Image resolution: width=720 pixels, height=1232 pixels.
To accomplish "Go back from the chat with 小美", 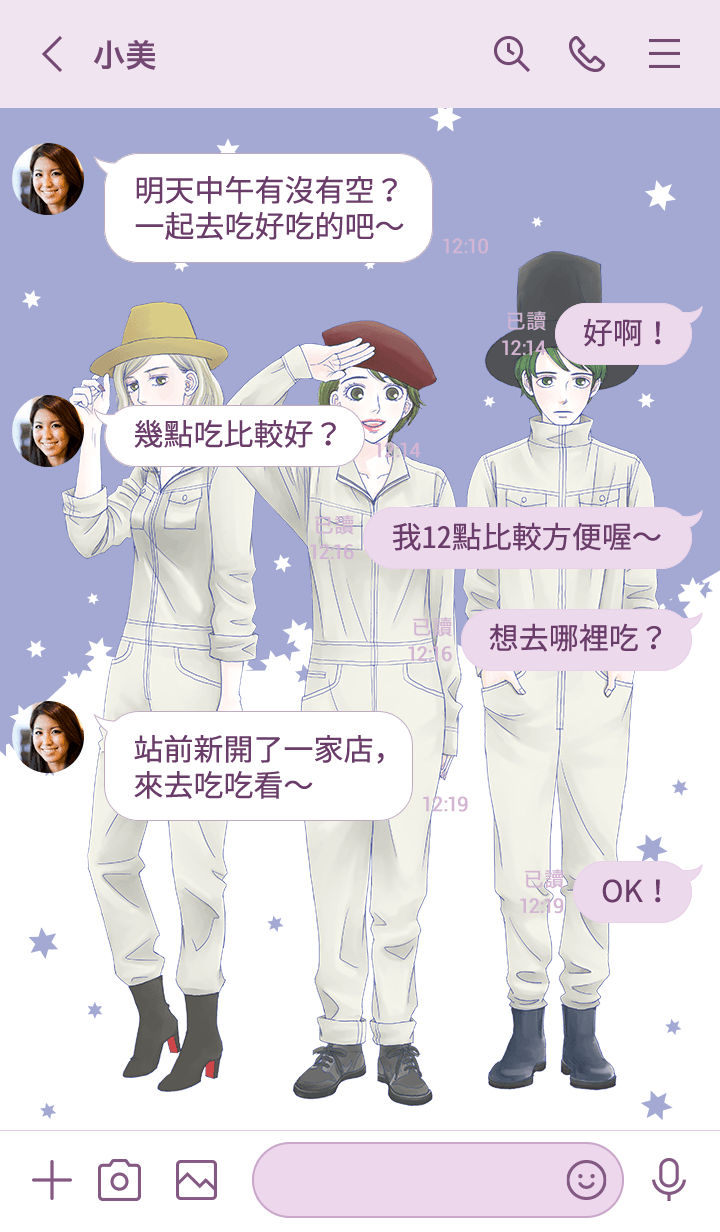I will [52, 54].
